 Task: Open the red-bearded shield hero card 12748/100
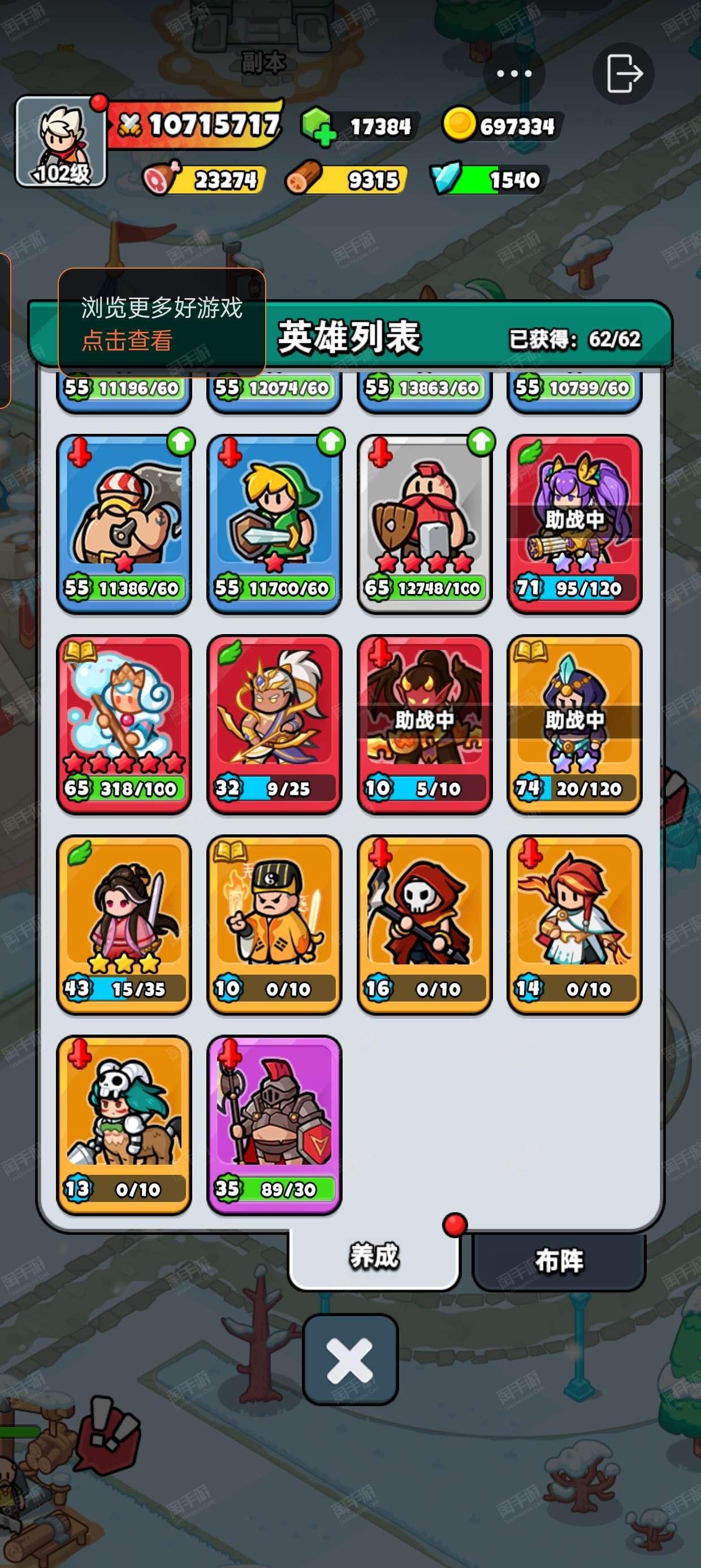click(424, 523)
